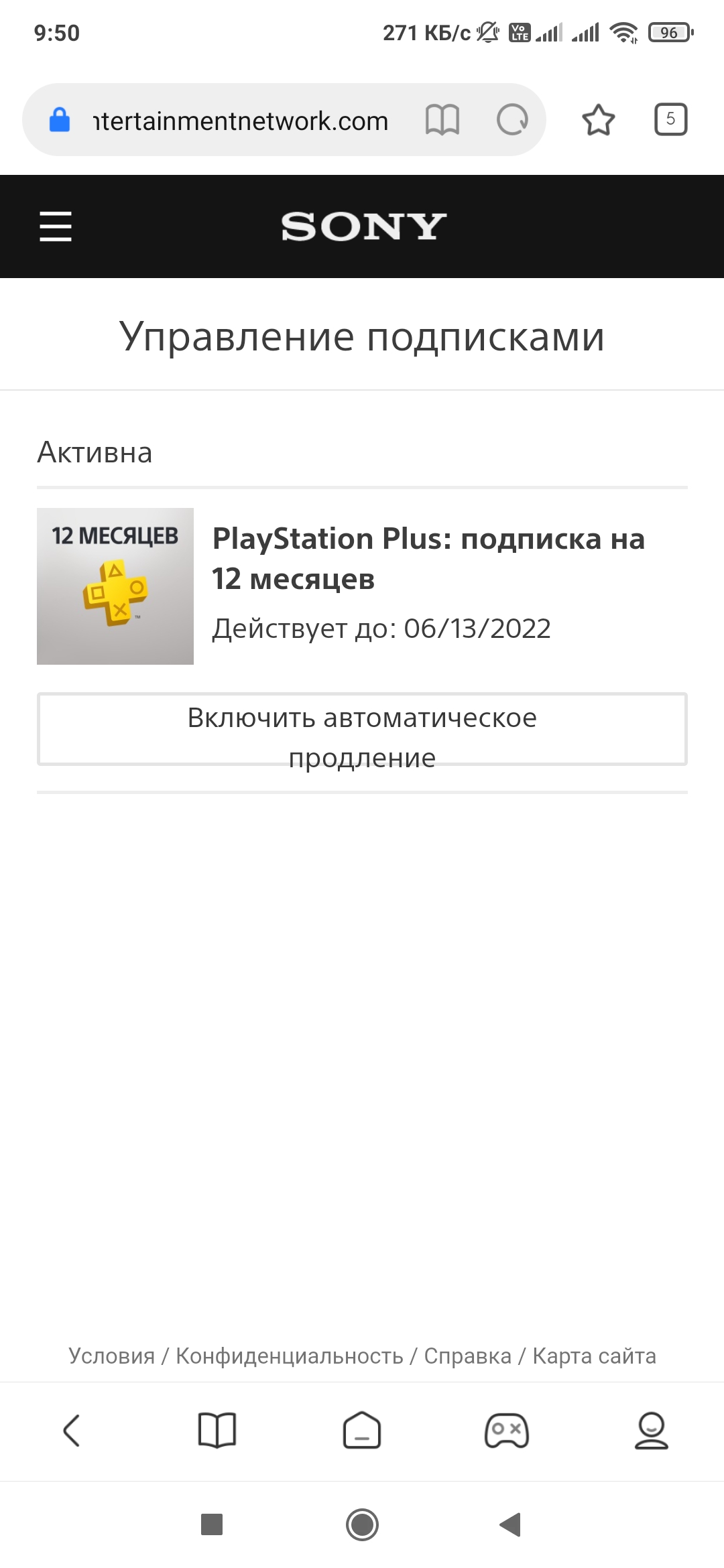Image resolution: width=724 pixels, height=1568 pixels.
Task: Open the browser profile tab
Action: pos(652,1431)
